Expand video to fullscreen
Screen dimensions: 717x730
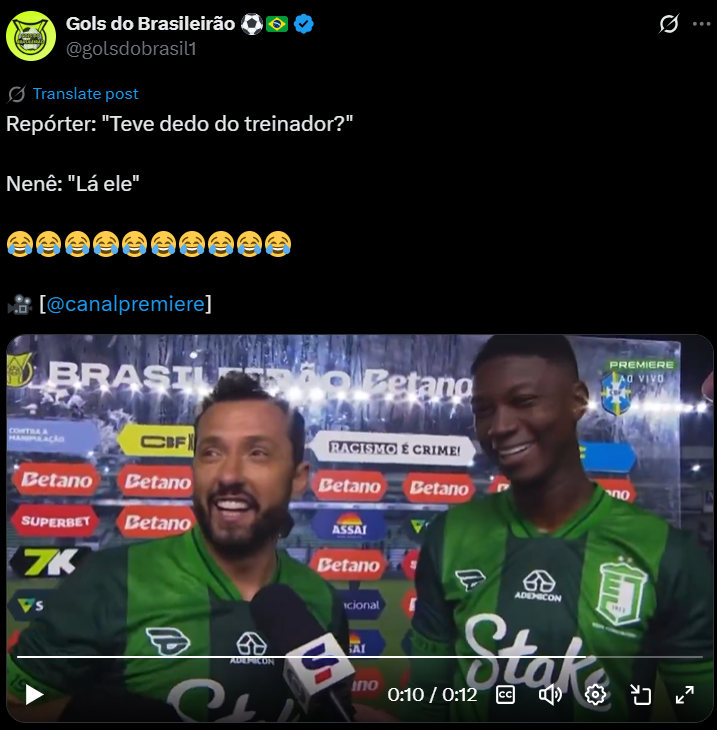point(685,694)
